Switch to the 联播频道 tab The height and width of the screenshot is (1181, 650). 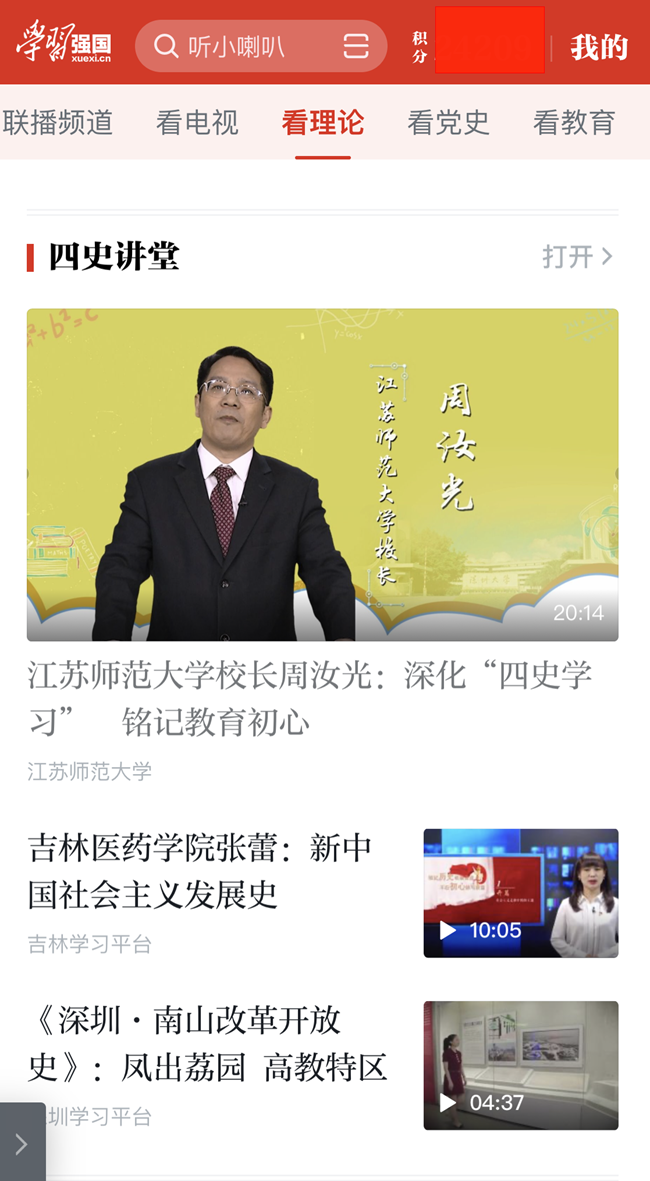[58, 123]
